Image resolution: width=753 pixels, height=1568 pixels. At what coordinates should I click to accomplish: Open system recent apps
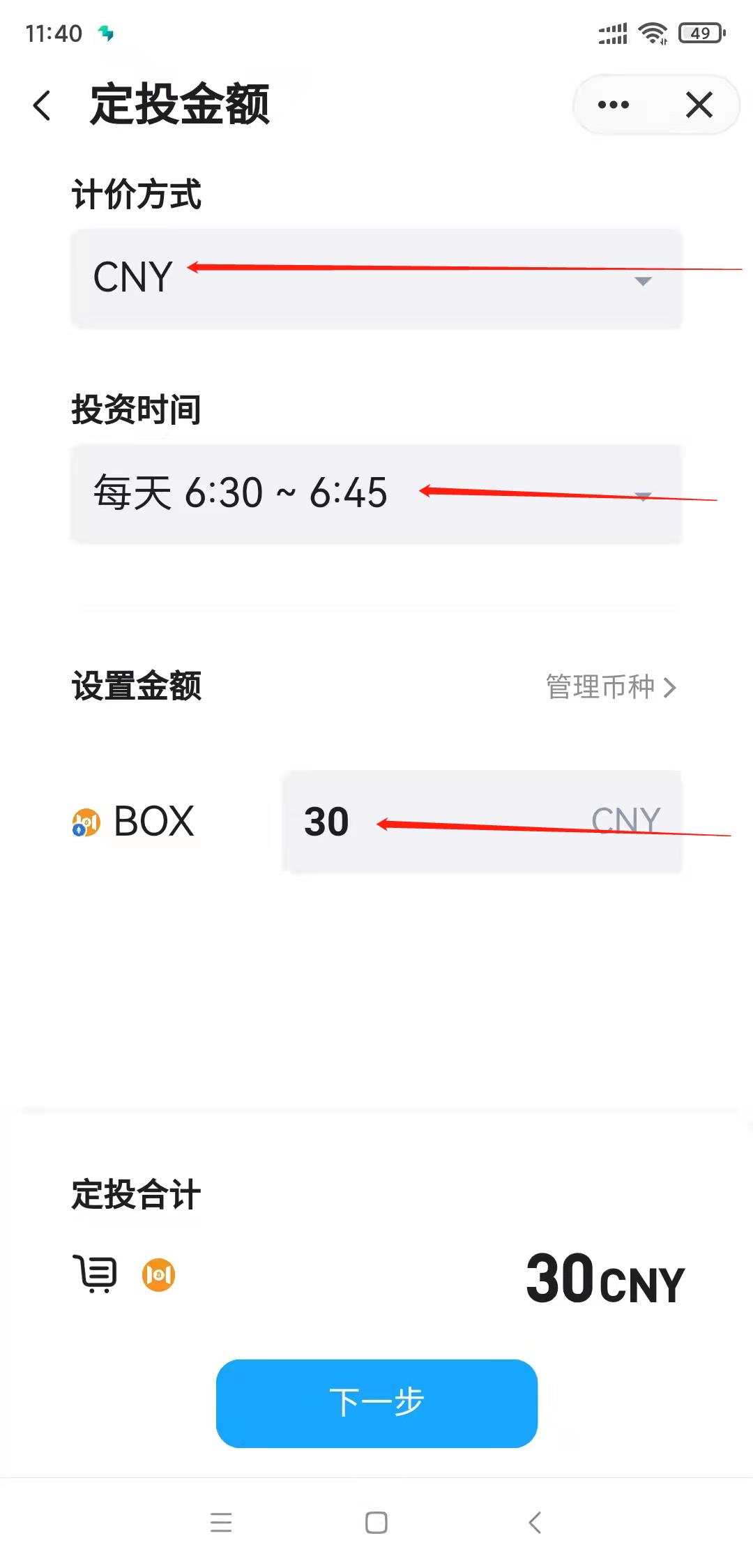[221, 1522]
